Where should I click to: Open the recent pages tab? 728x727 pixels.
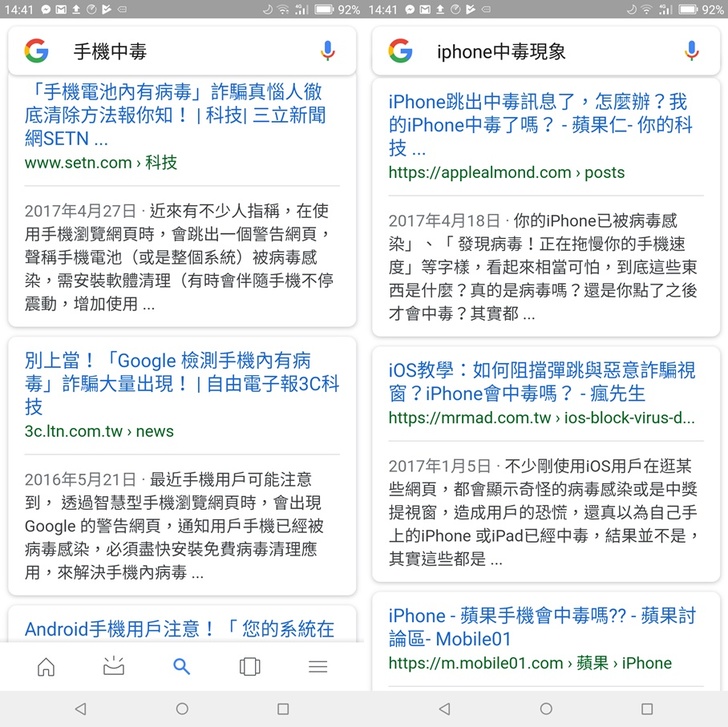[250, 667]
